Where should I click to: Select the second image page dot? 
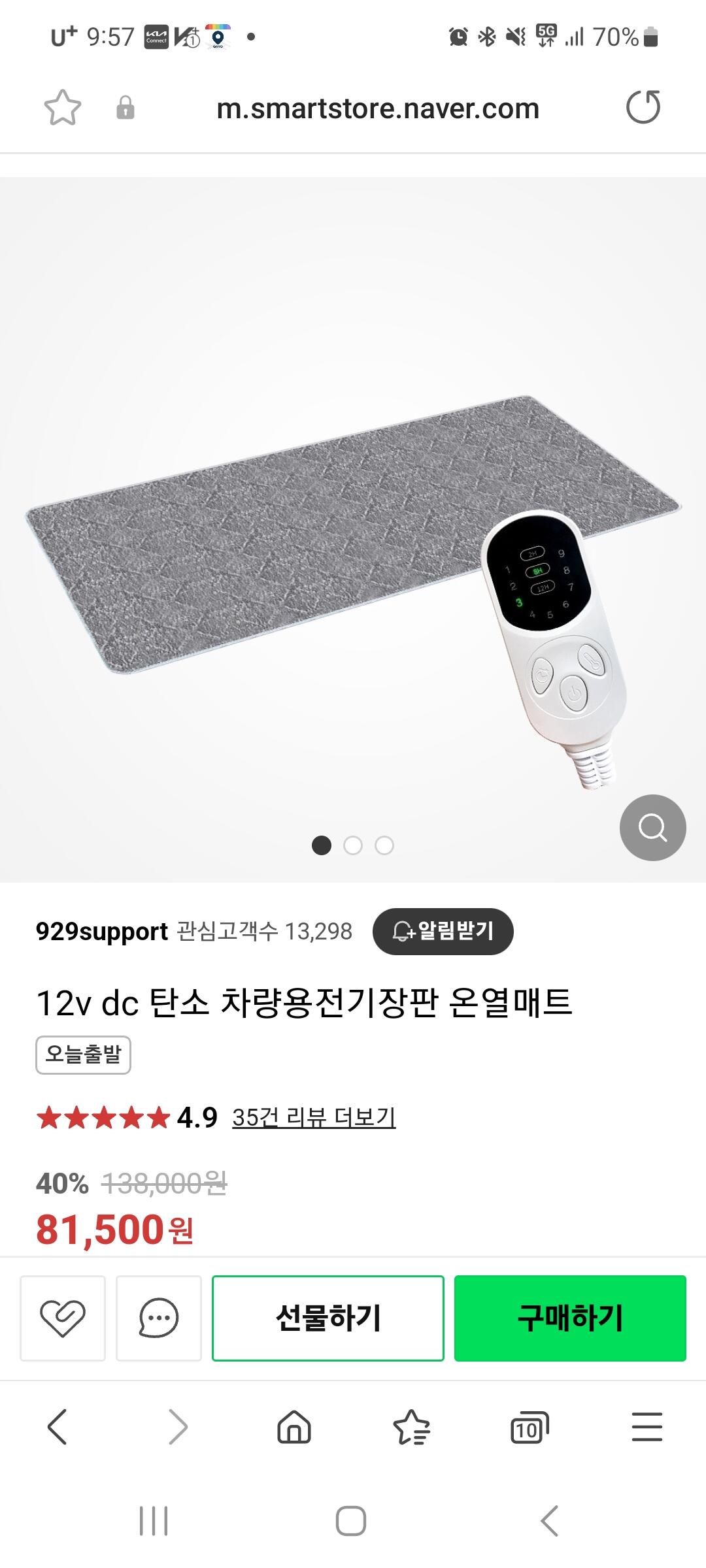(x=353, y=845)
